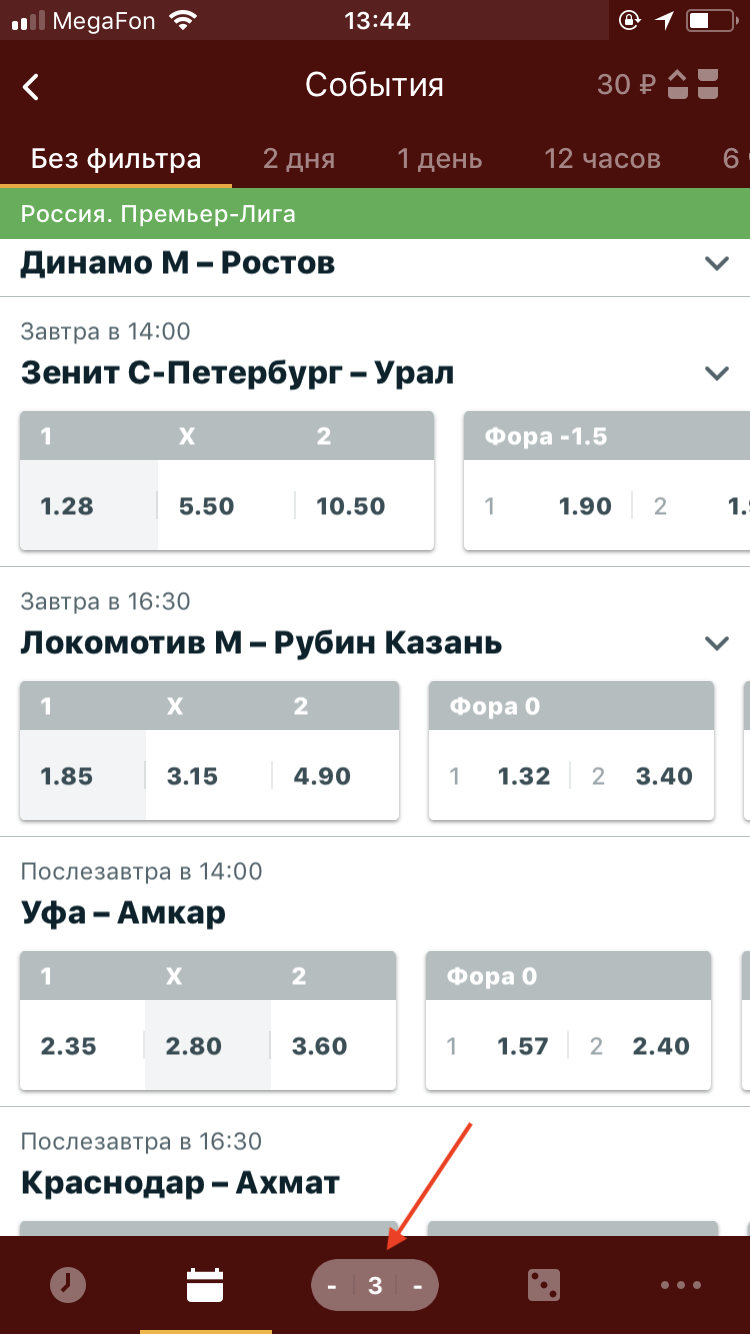
Task: Choose Фора 0 odds 3.40 for Рубин
Action: click(x=642, y=775)
